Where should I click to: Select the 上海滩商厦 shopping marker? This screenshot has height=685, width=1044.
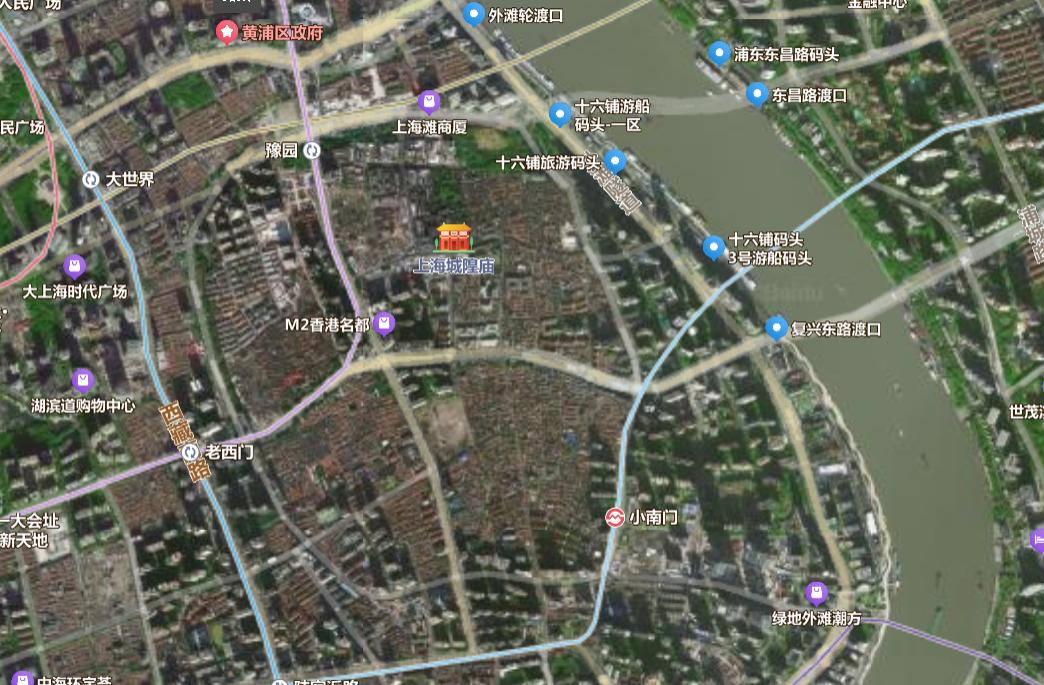[x=429, y=102]
